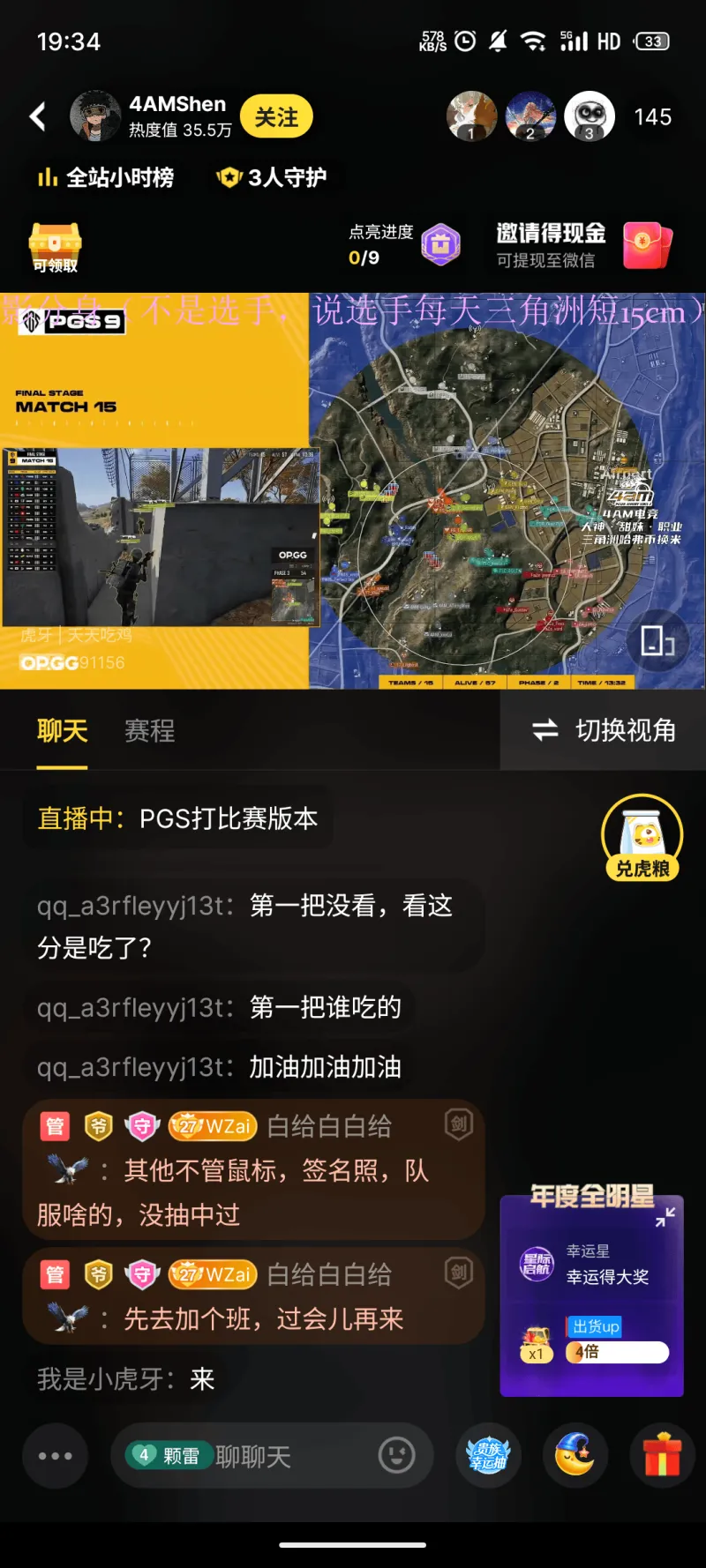Rotate video to fullscreen mode
The height and width of the screenshot is (1568, 706).
(x=657, y=640)
